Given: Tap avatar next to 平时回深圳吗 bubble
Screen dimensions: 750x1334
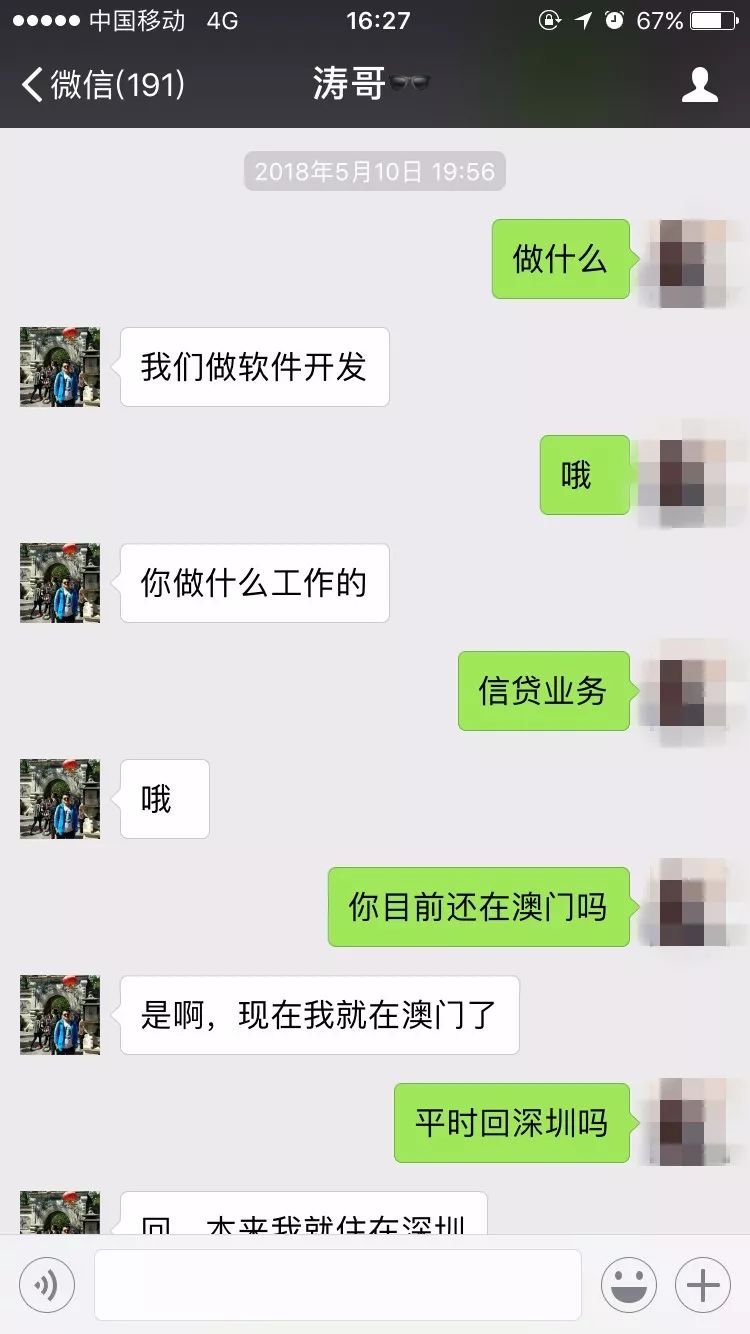Looking at the screenshot, I should 690,1123.
